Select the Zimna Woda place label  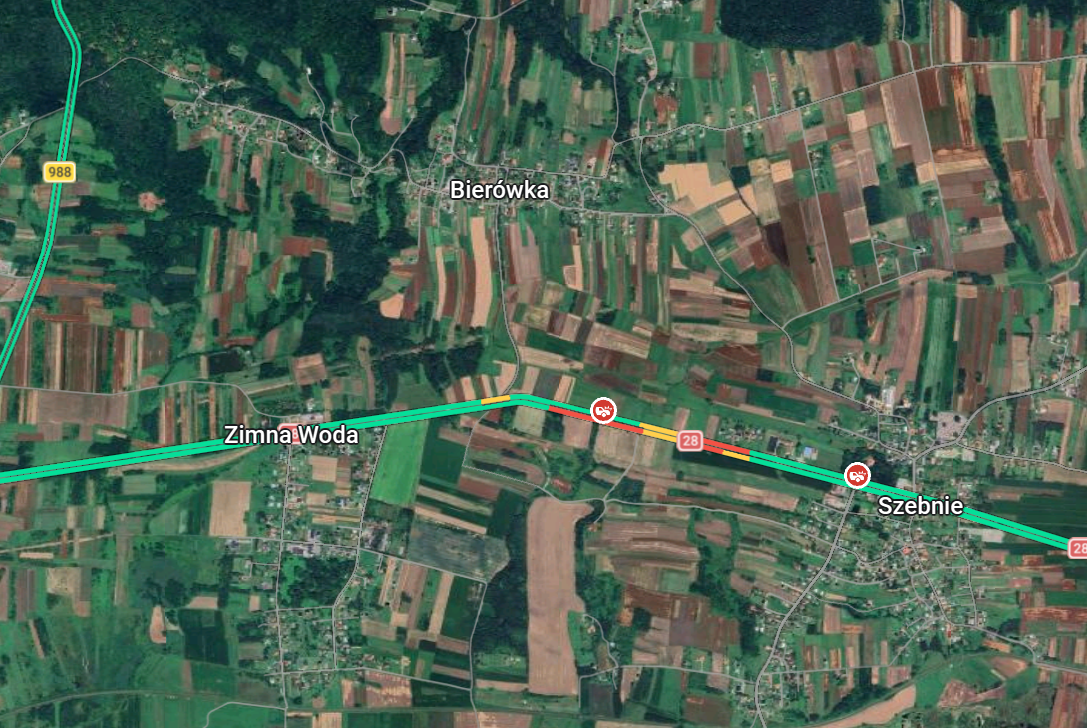291,436
